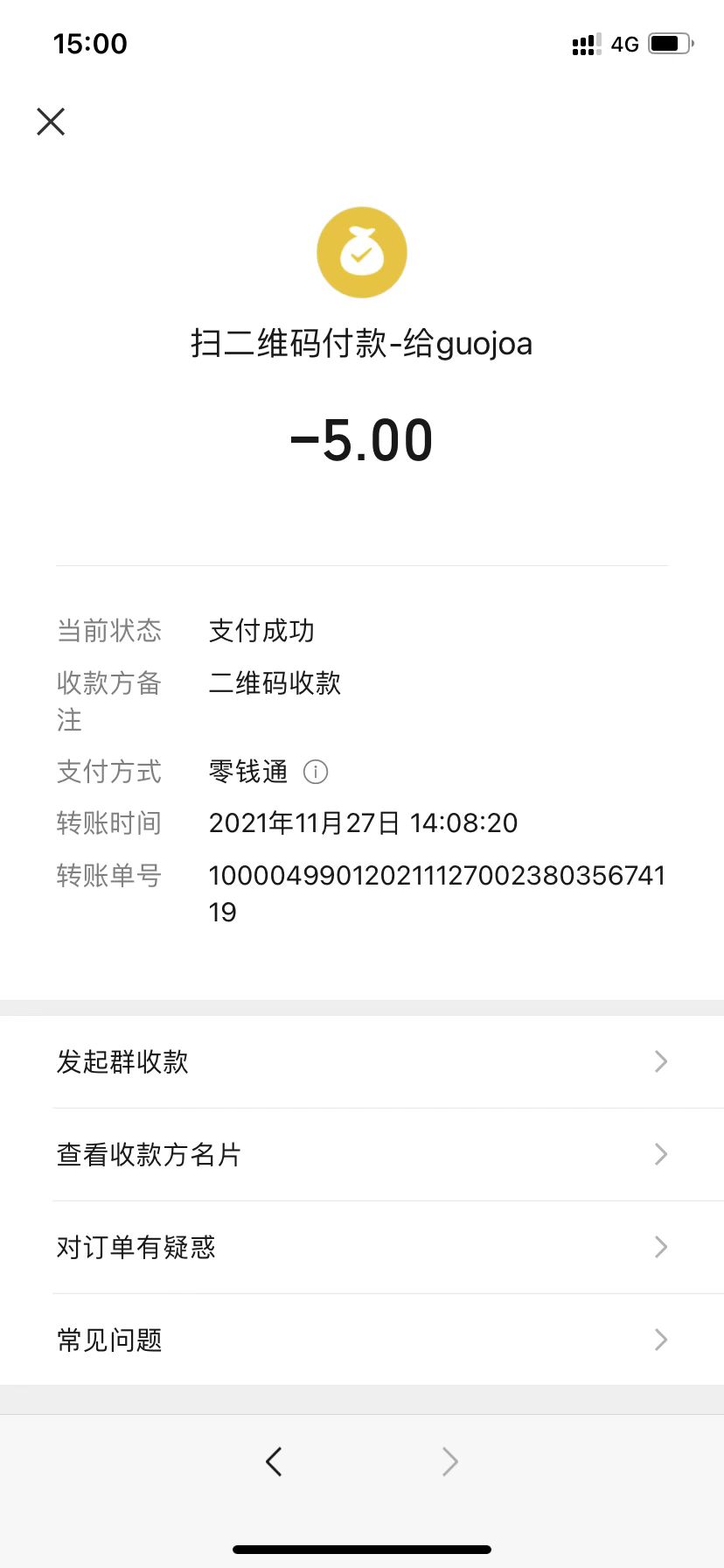Open 发起群收款 option
The width and height of the screenshot is (724, 1568).
click(x=362, y=1061)
